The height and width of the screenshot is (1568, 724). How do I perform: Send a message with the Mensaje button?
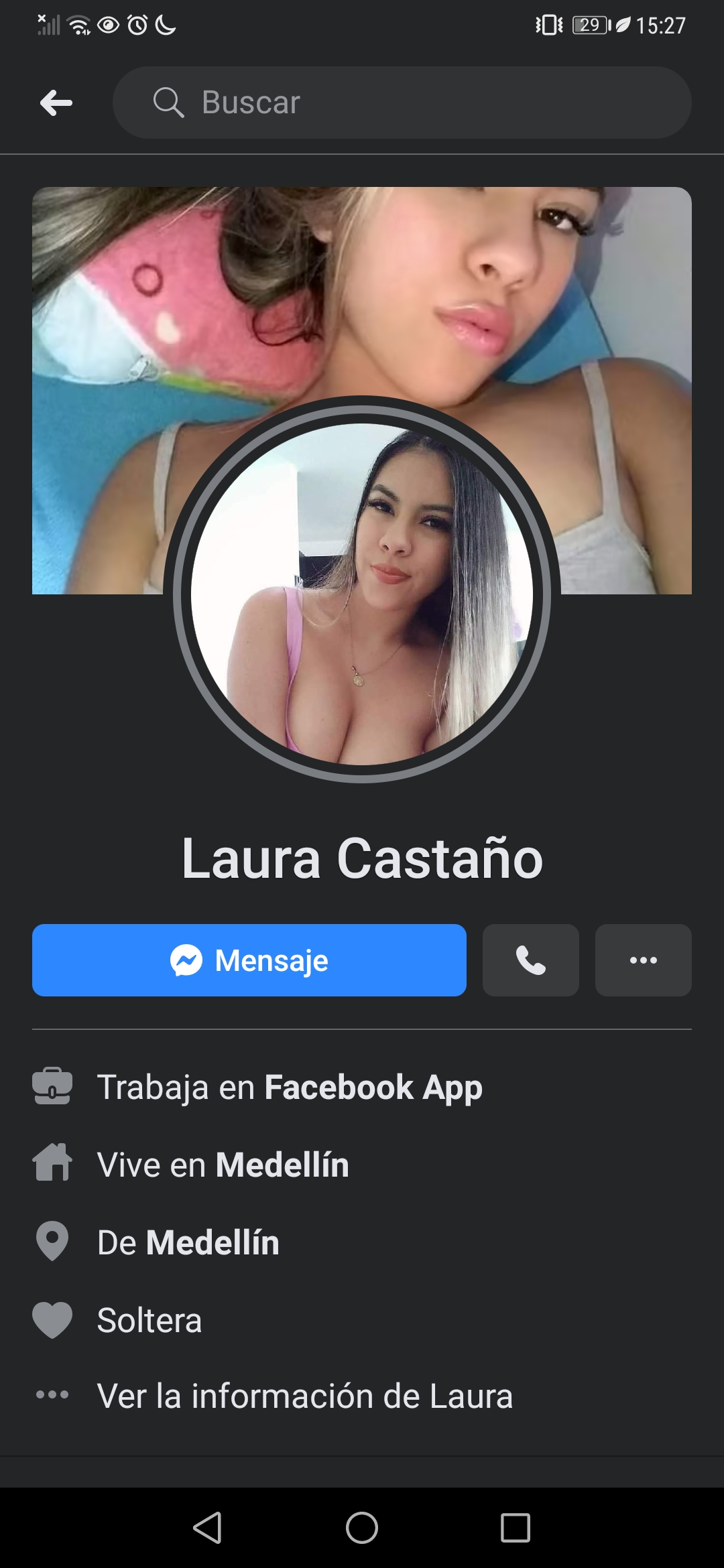249,960
